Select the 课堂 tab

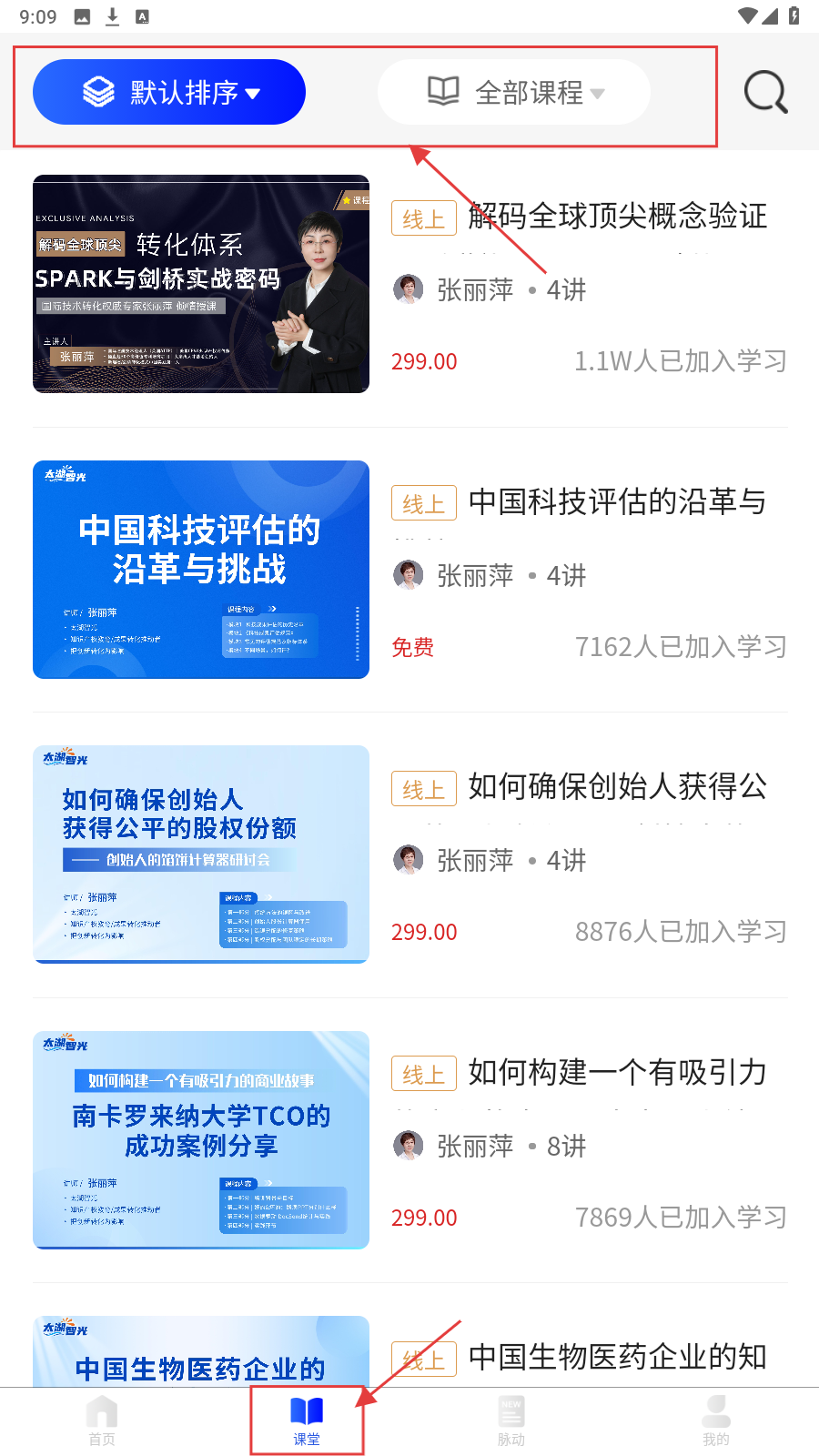point(307,1421)
